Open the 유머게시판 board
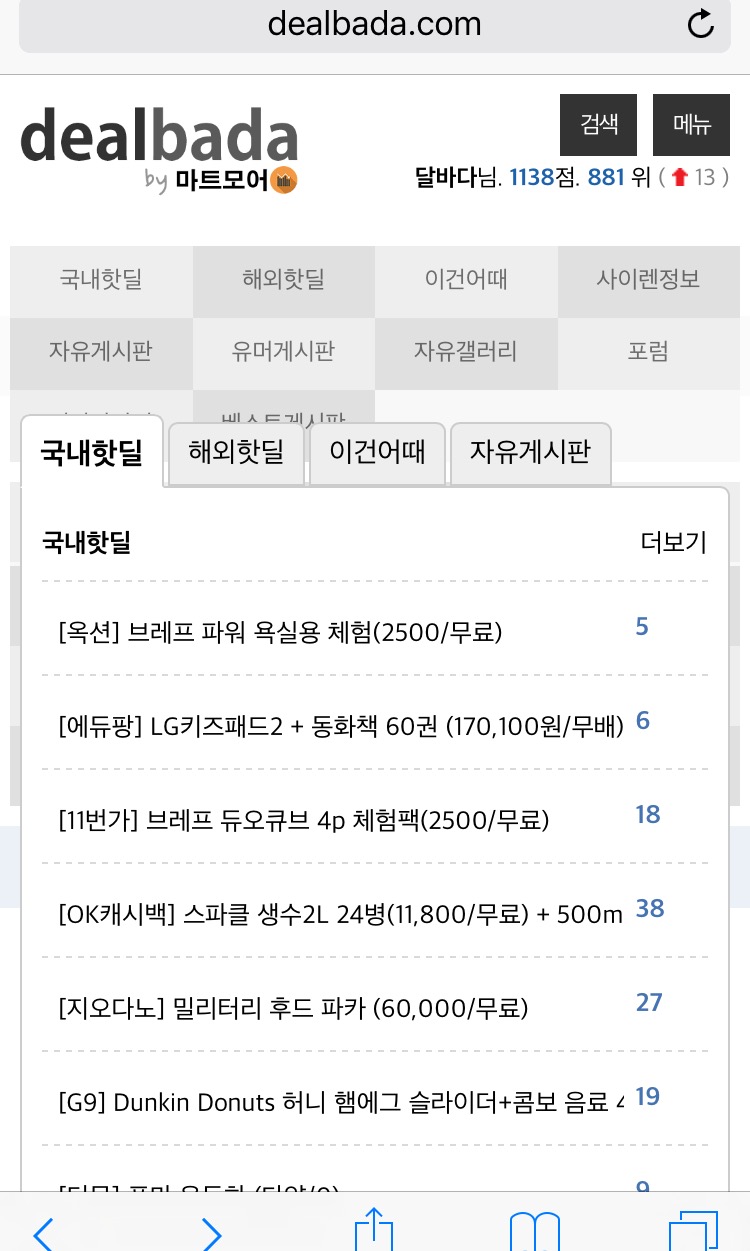 click(x=283, y=352)
